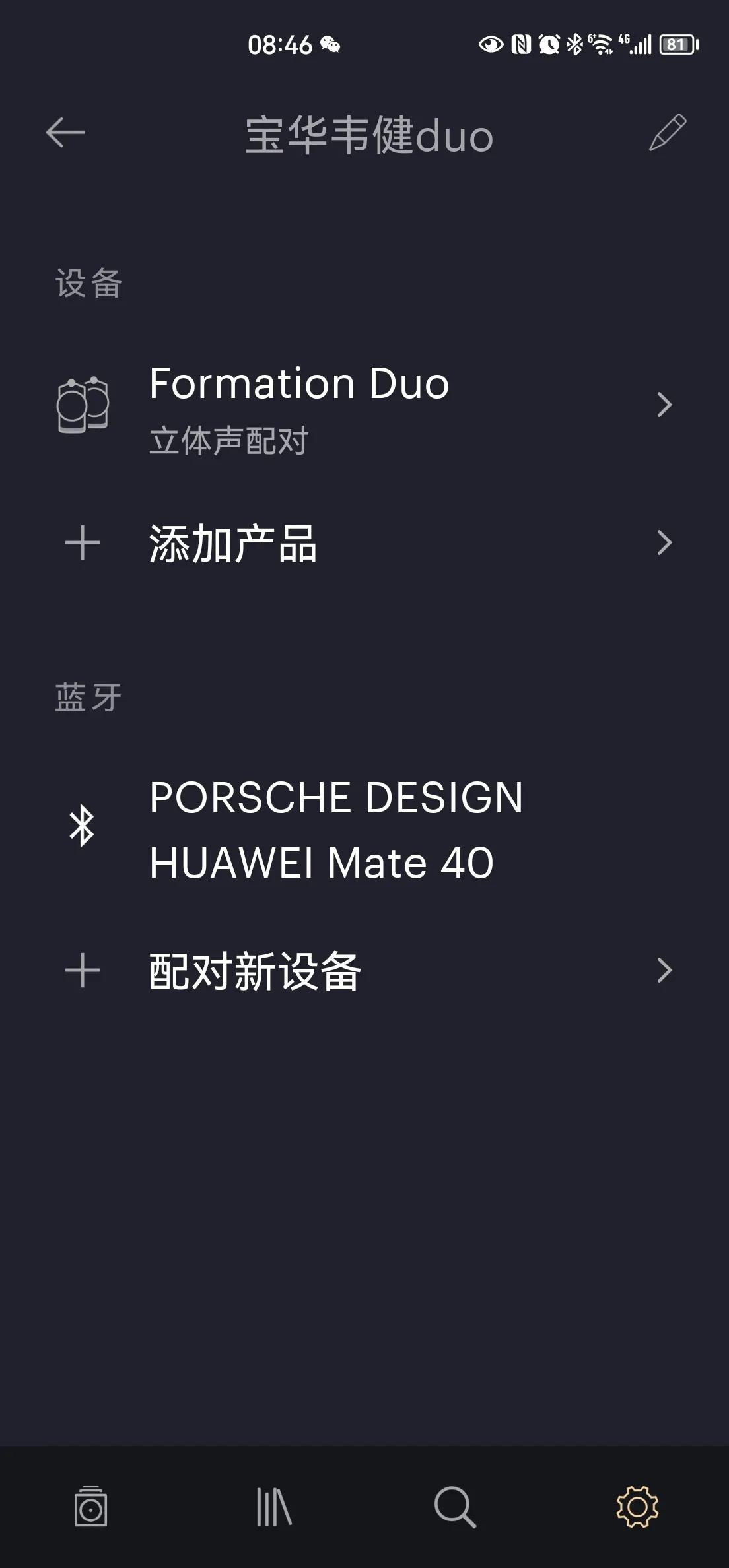Viewport: 729px width, 1568px height.
Task: Open the search icon in bottom bar
Action: tap(456, 1508)
